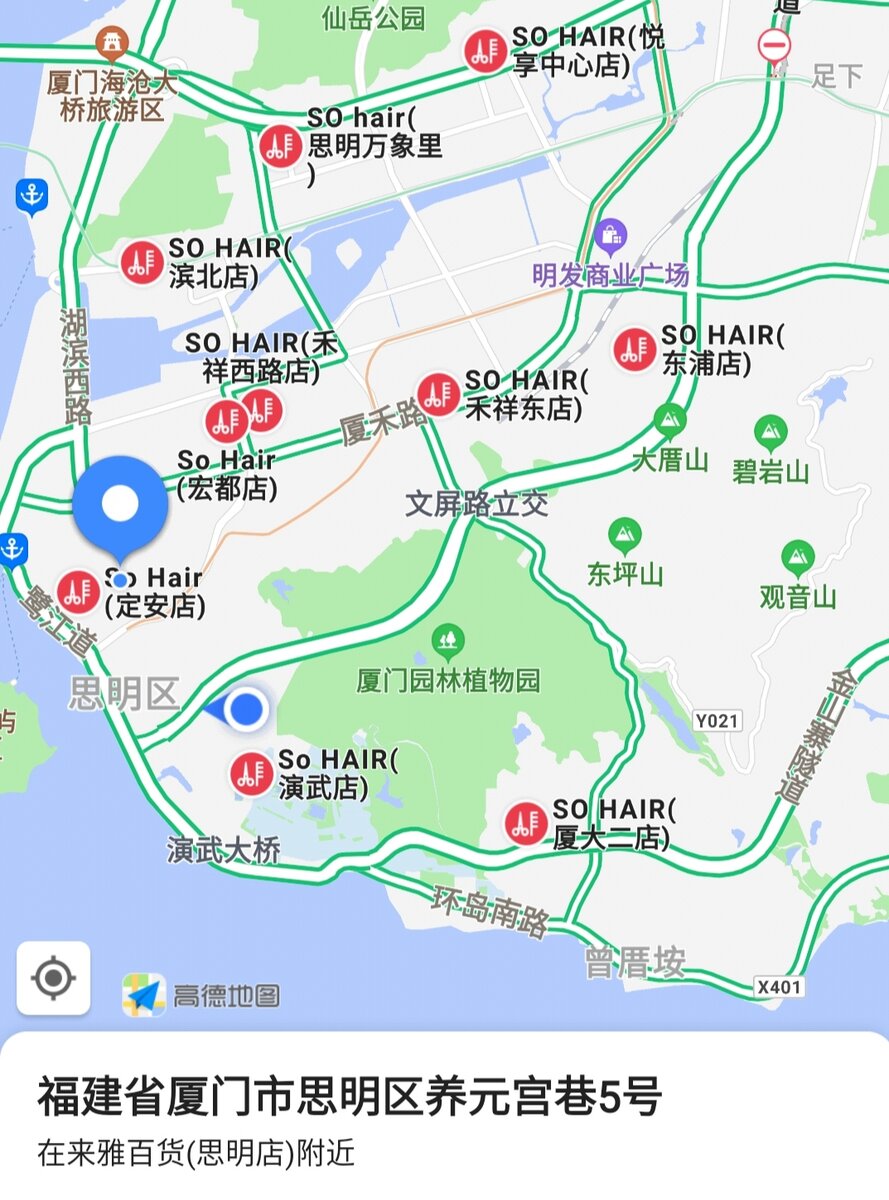Select SO HAIR 禾祥东店 on the map
The width and height of the screenshot is (889, 1200).
point(438,394)
